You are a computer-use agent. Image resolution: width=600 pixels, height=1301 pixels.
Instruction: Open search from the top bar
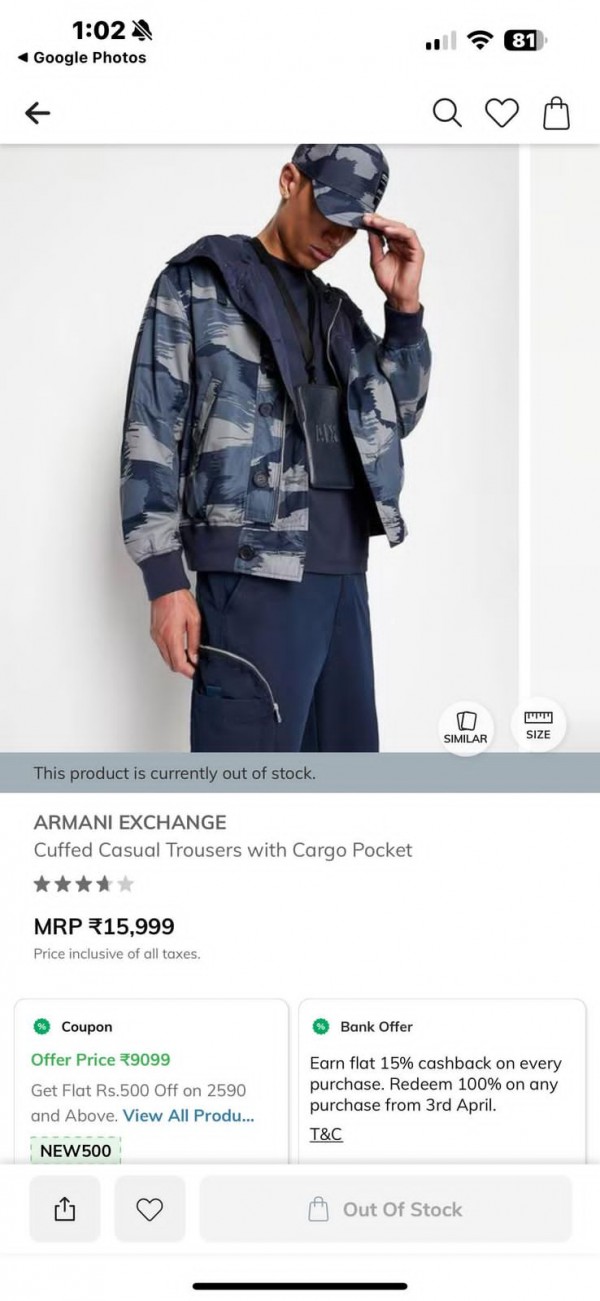point(447,113)
